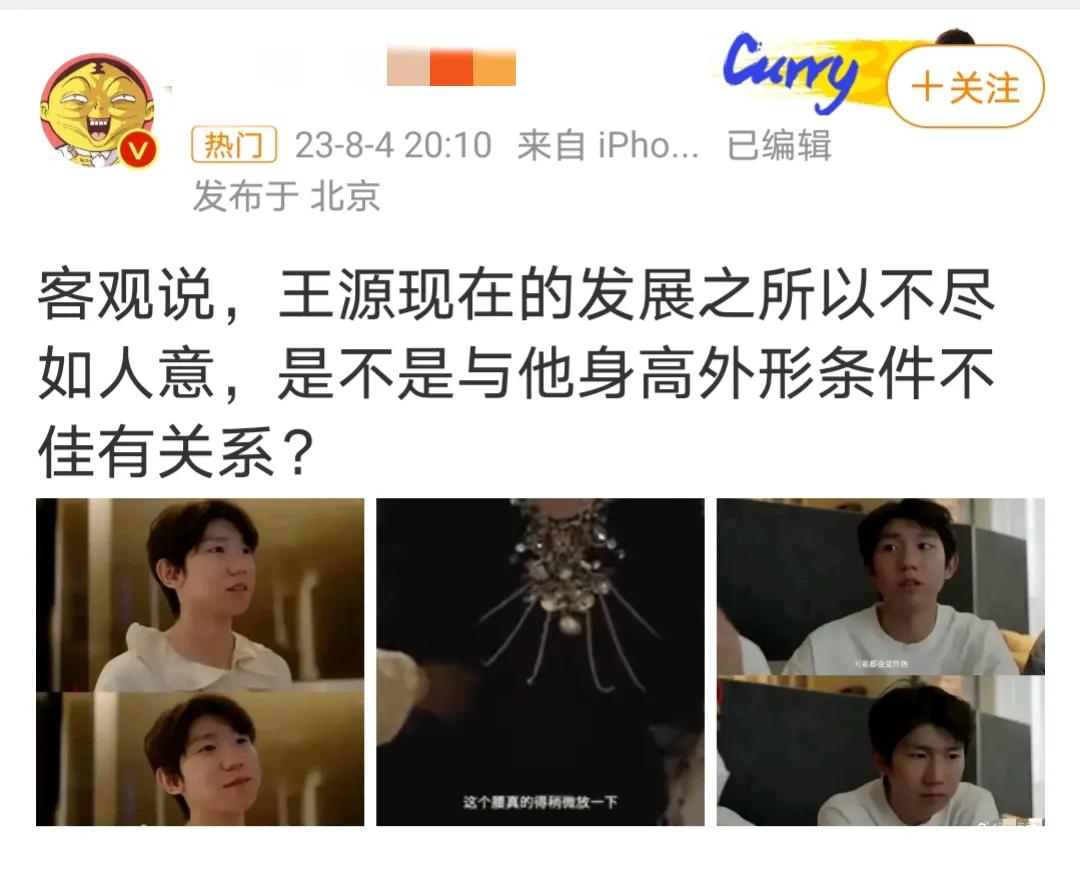Open the middle image showing black dress

540,661
